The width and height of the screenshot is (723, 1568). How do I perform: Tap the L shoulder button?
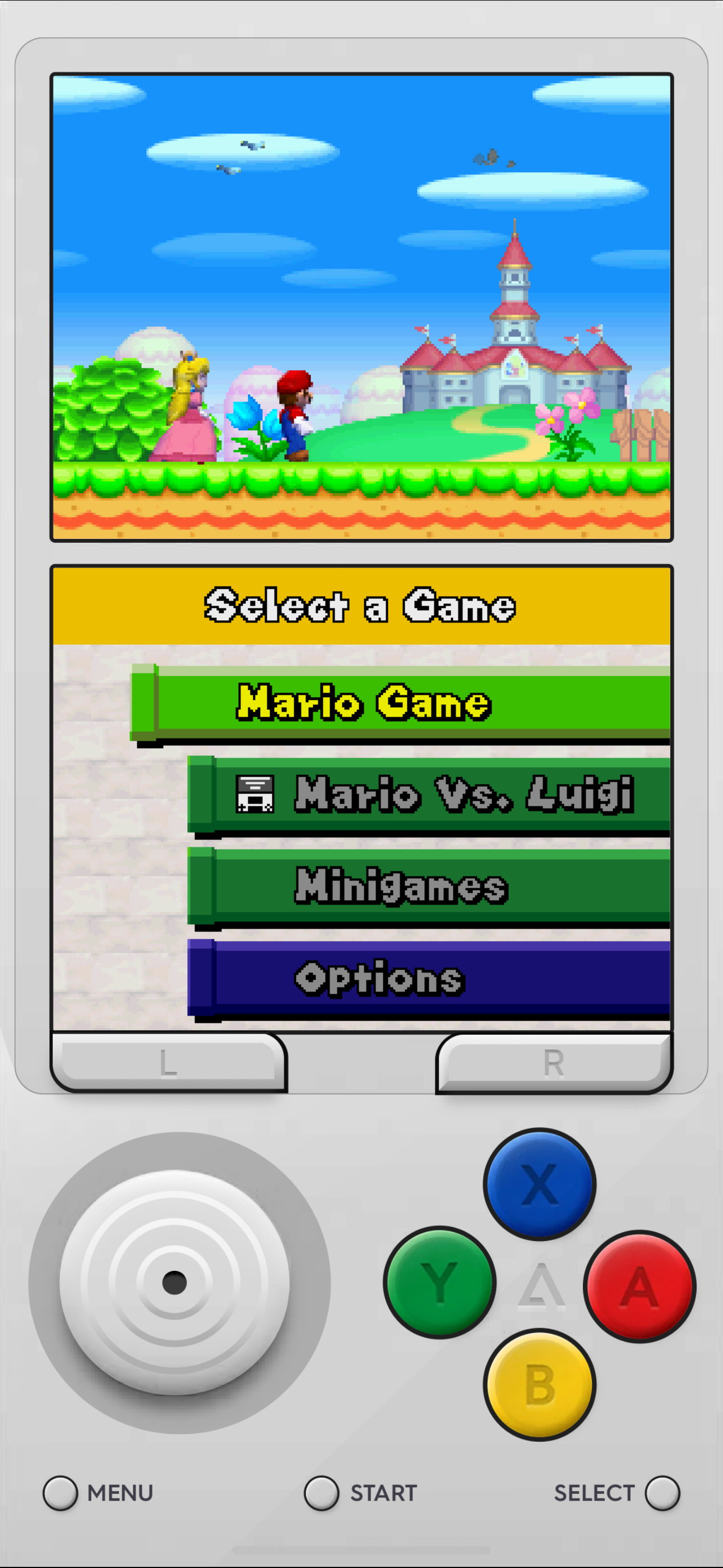point(168,1062)
